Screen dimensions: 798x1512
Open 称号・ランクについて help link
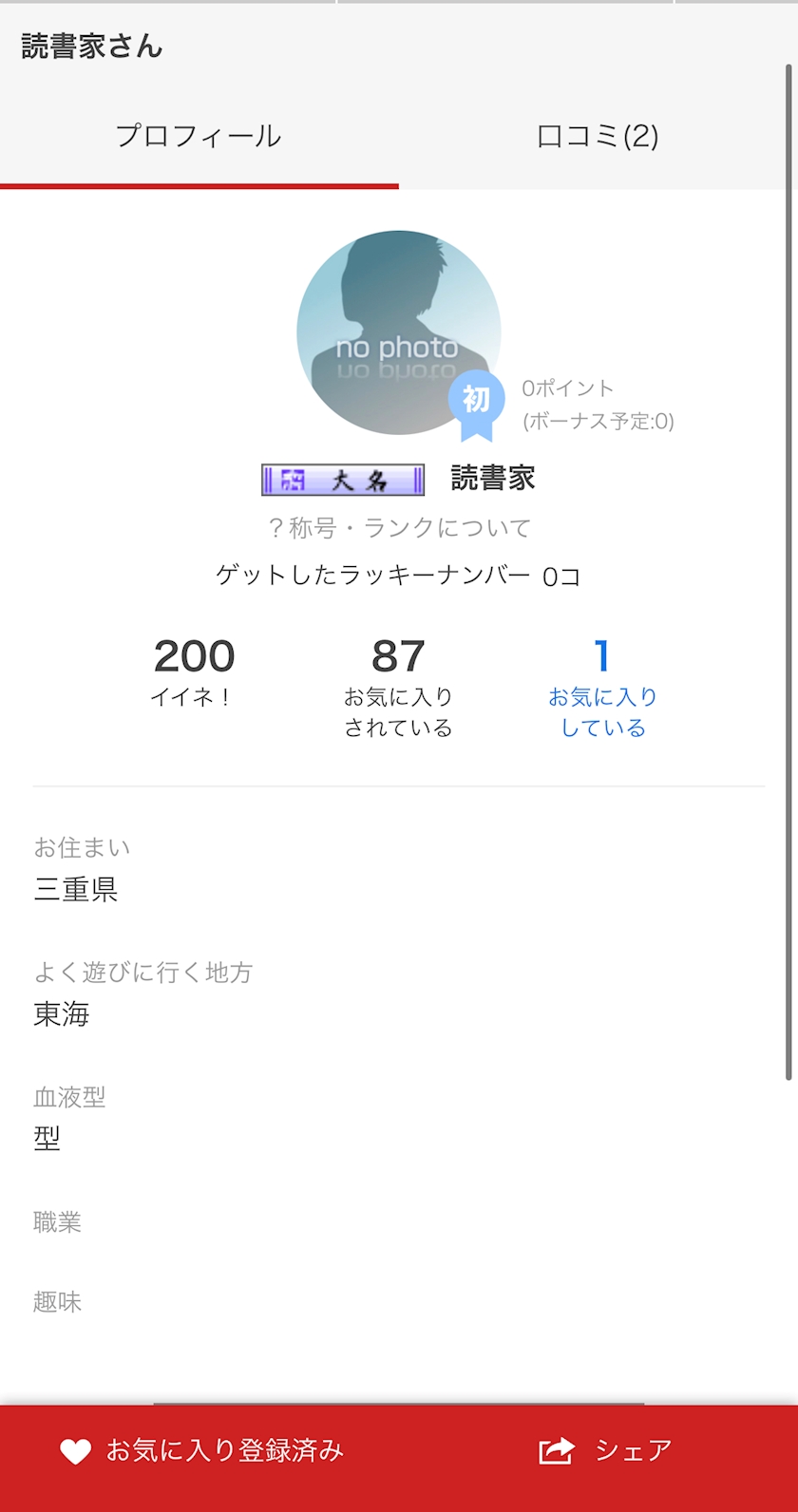pyautogui.click(x=400, y=527)
